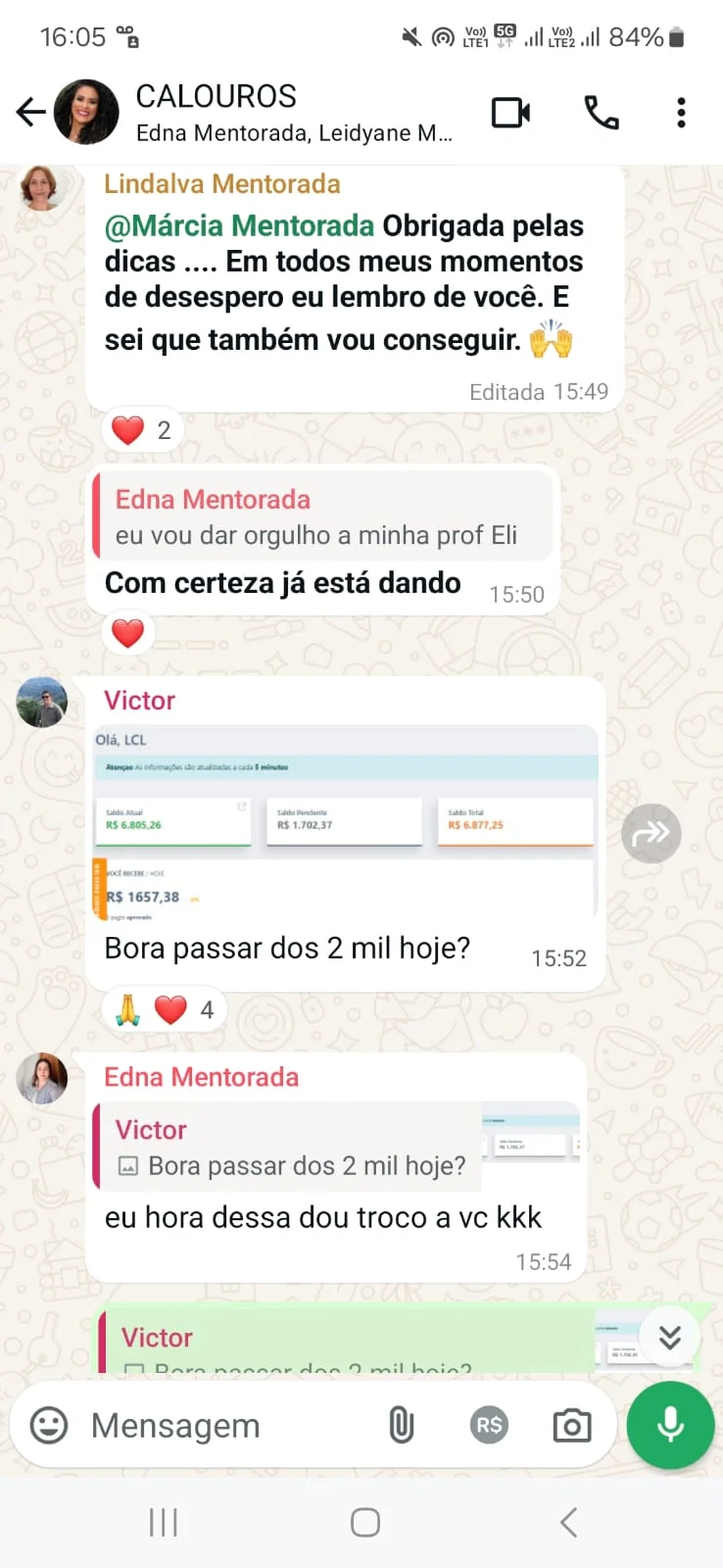Screen dimensions: 723x1568
Task: View reactions on Victor's 15:52 message
Action: coord(165,1009)
